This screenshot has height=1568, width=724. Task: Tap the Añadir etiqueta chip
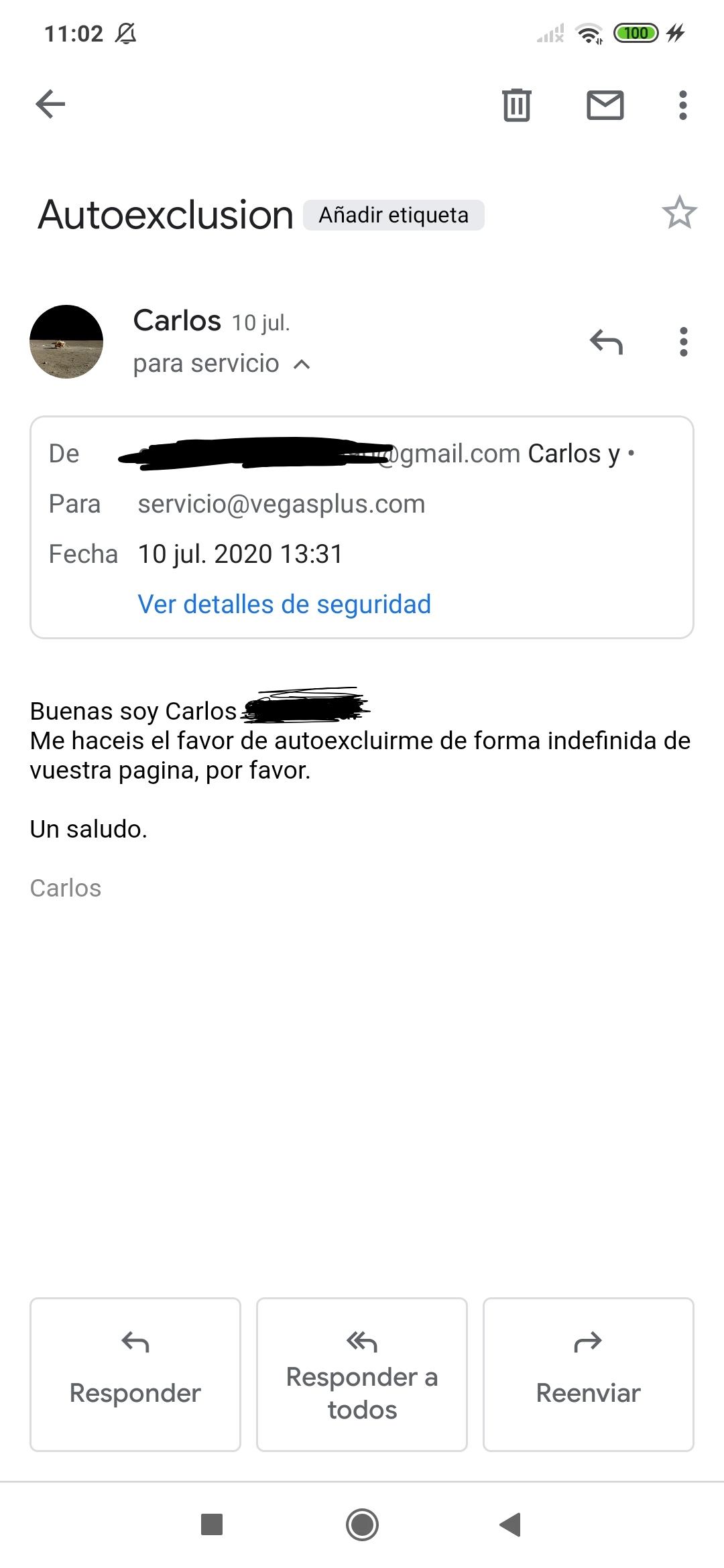(394, 215)
